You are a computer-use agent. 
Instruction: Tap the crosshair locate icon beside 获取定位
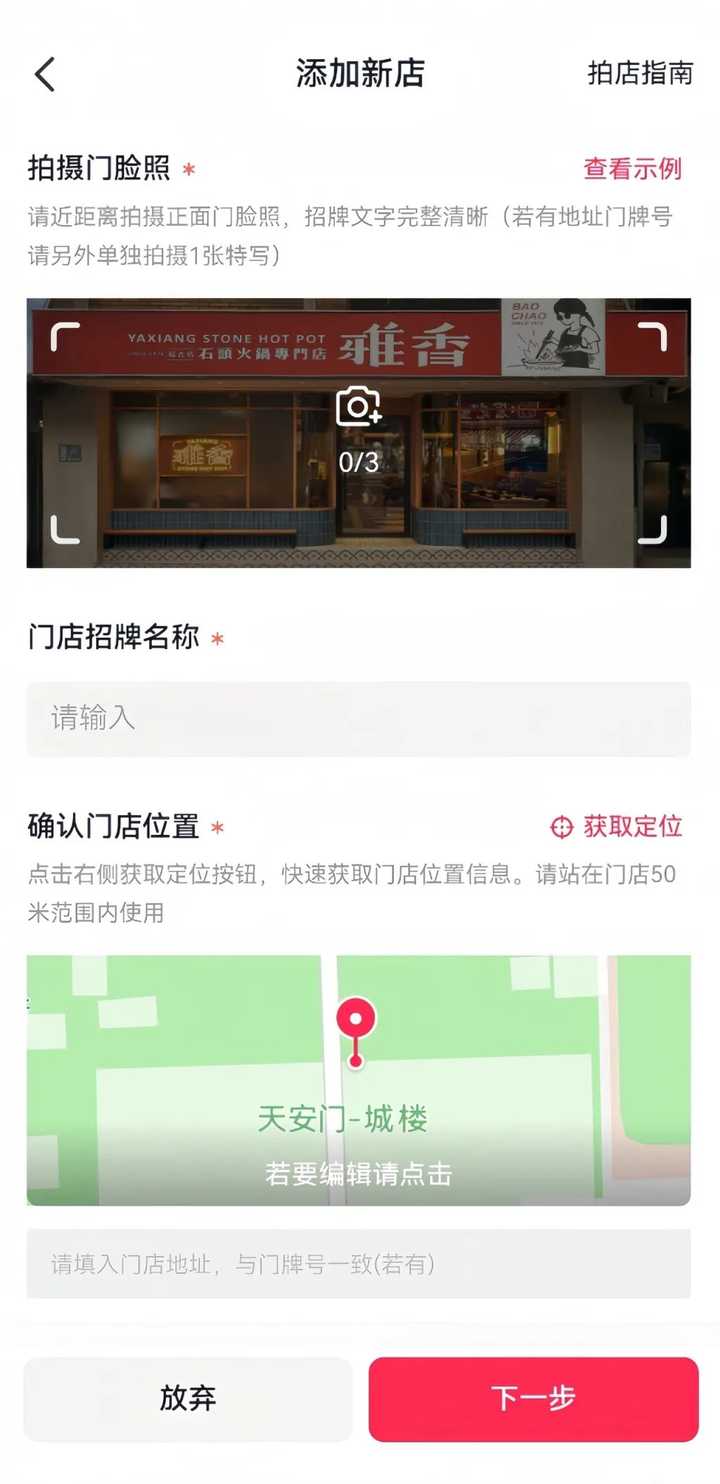(x=562, y=827)
